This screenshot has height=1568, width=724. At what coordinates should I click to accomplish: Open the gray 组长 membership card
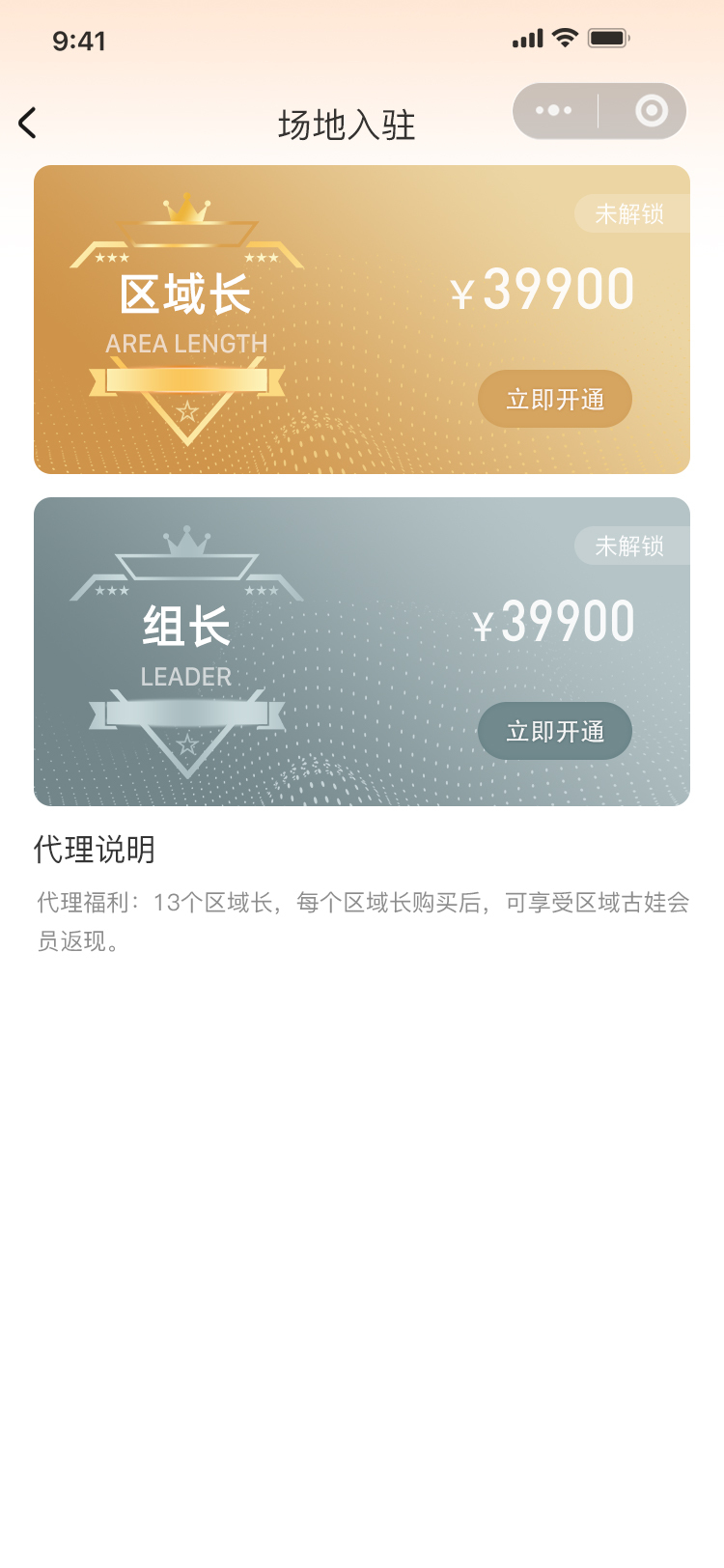(x=362, y=652)
